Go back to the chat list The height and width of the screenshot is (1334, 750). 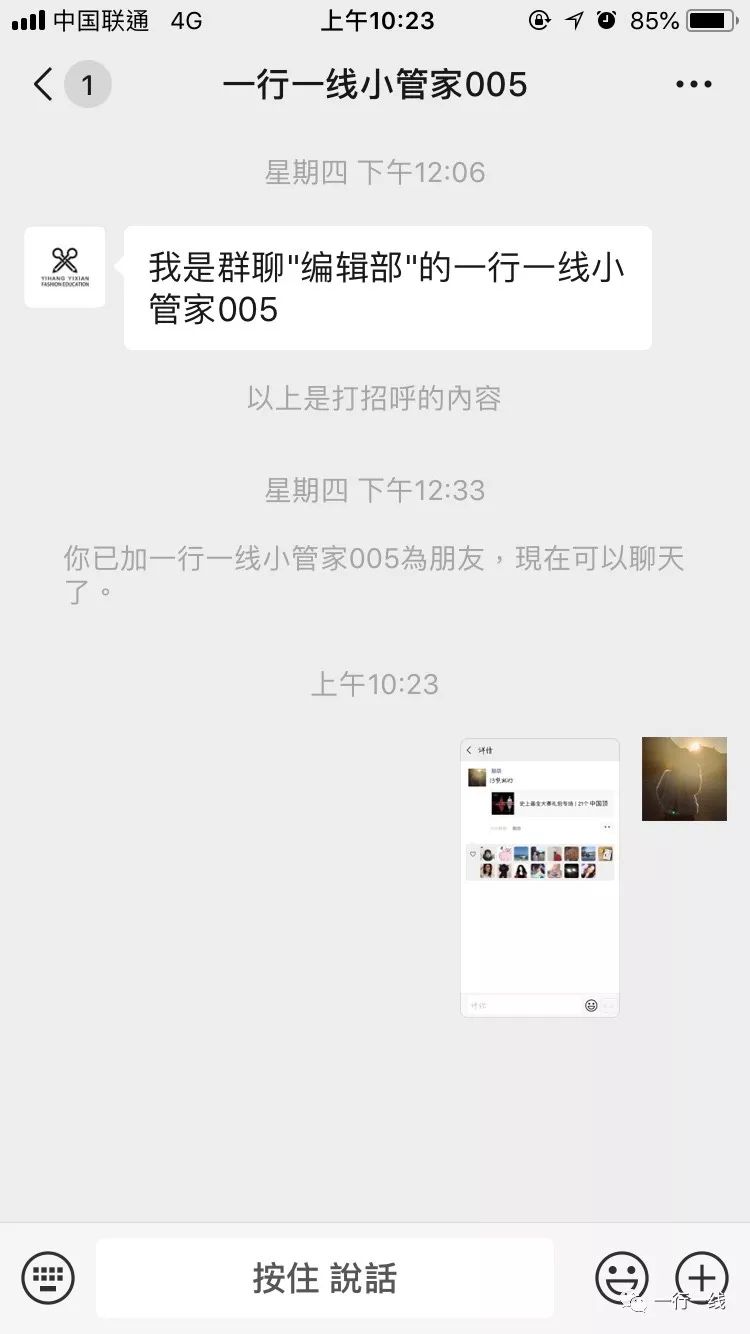click(44, 85)
